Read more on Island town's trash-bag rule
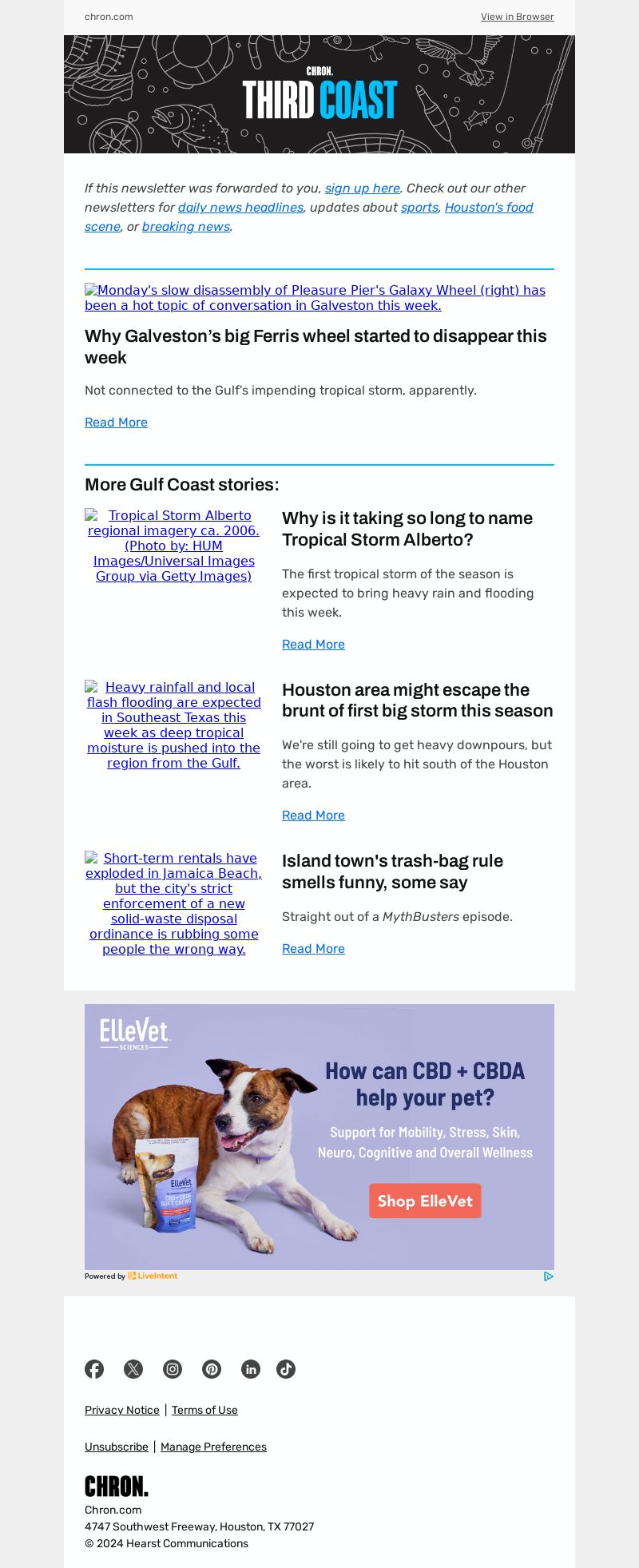Image resolution: width=639 pixels, height=1568 pixels. click(x=313, y=949)
